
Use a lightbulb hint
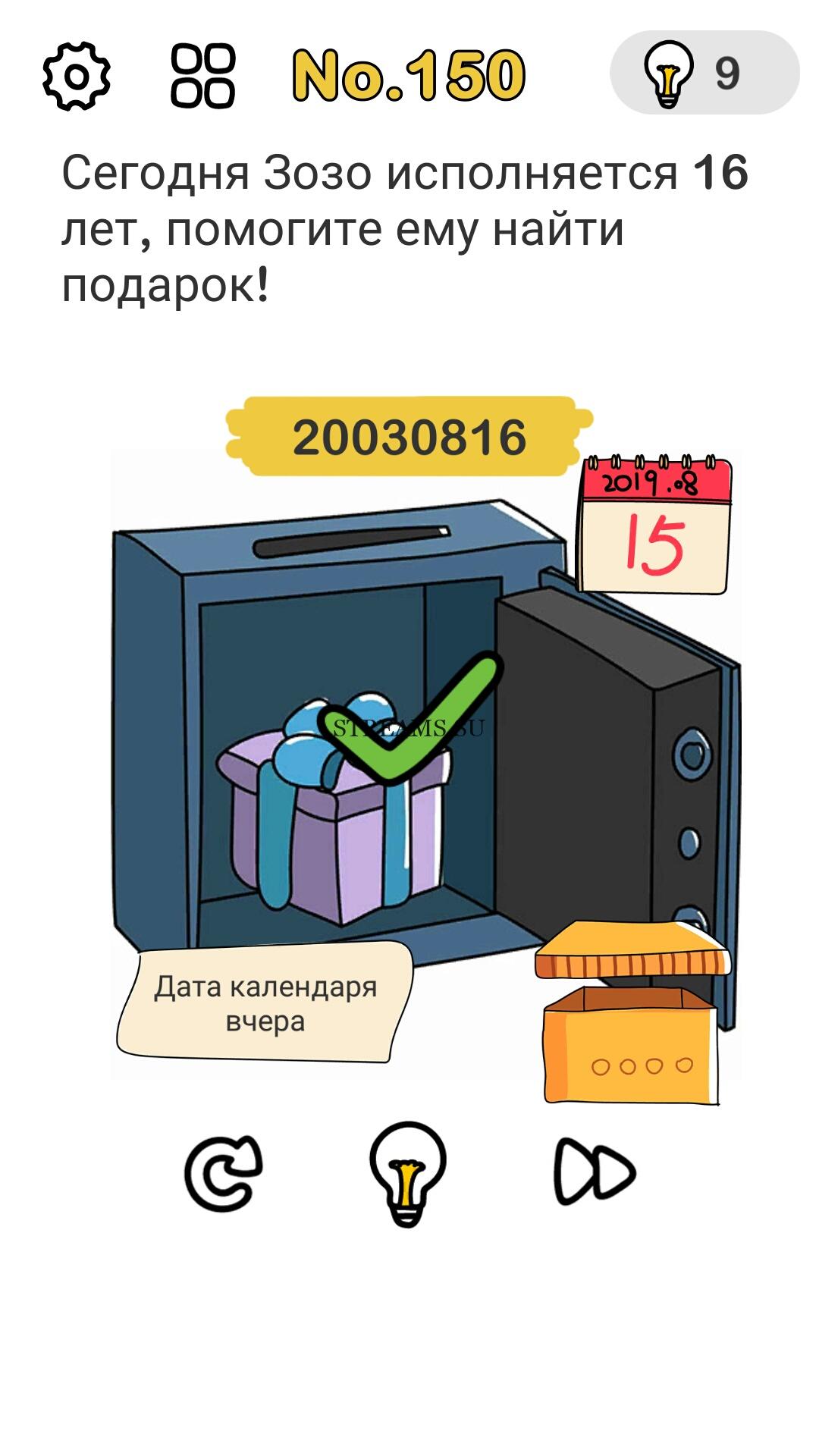point(408,1174)
